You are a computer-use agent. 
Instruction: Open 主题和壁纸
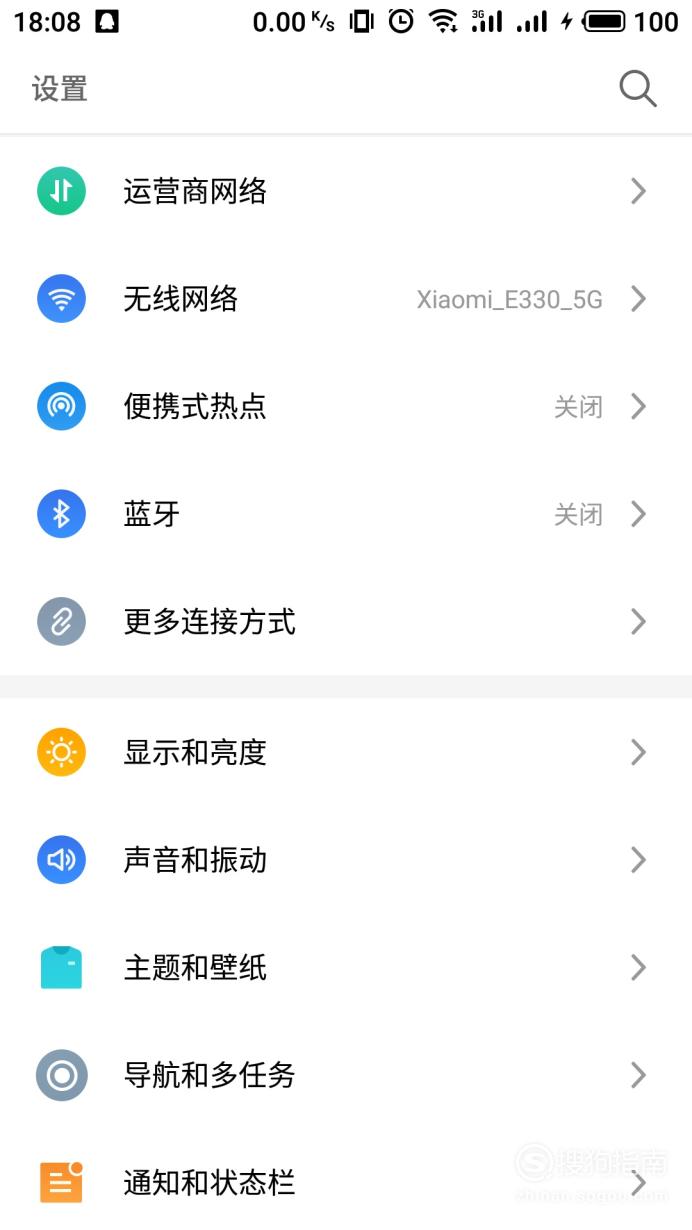(346, 968)
